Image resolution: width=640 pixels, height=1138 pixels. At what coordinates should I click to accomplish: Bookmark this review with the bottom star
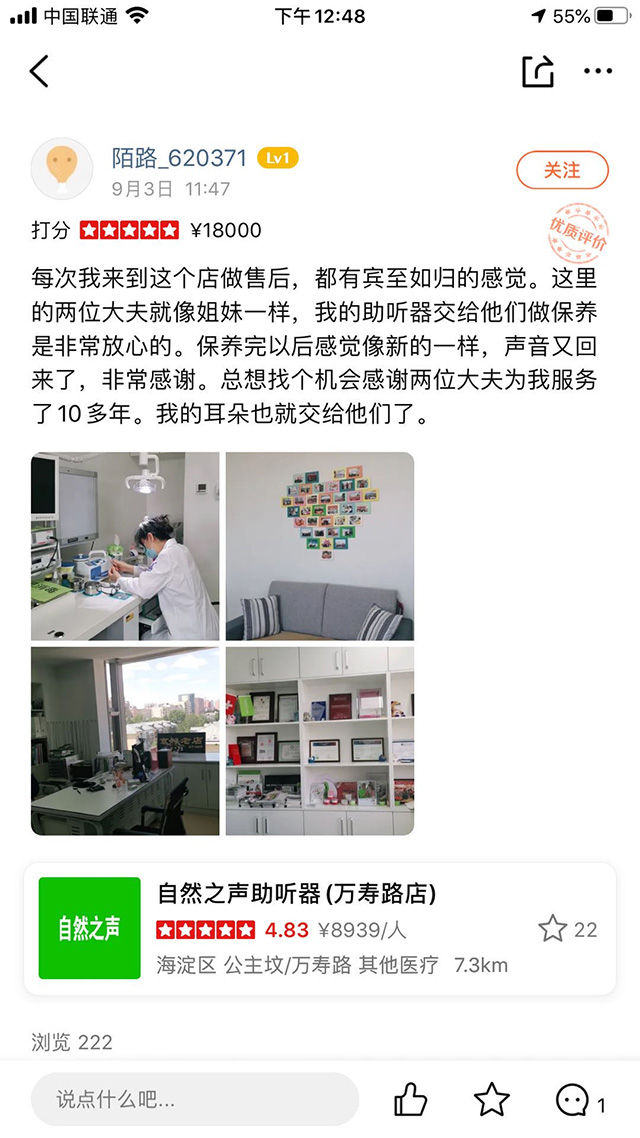click(x=491, y=1100)
